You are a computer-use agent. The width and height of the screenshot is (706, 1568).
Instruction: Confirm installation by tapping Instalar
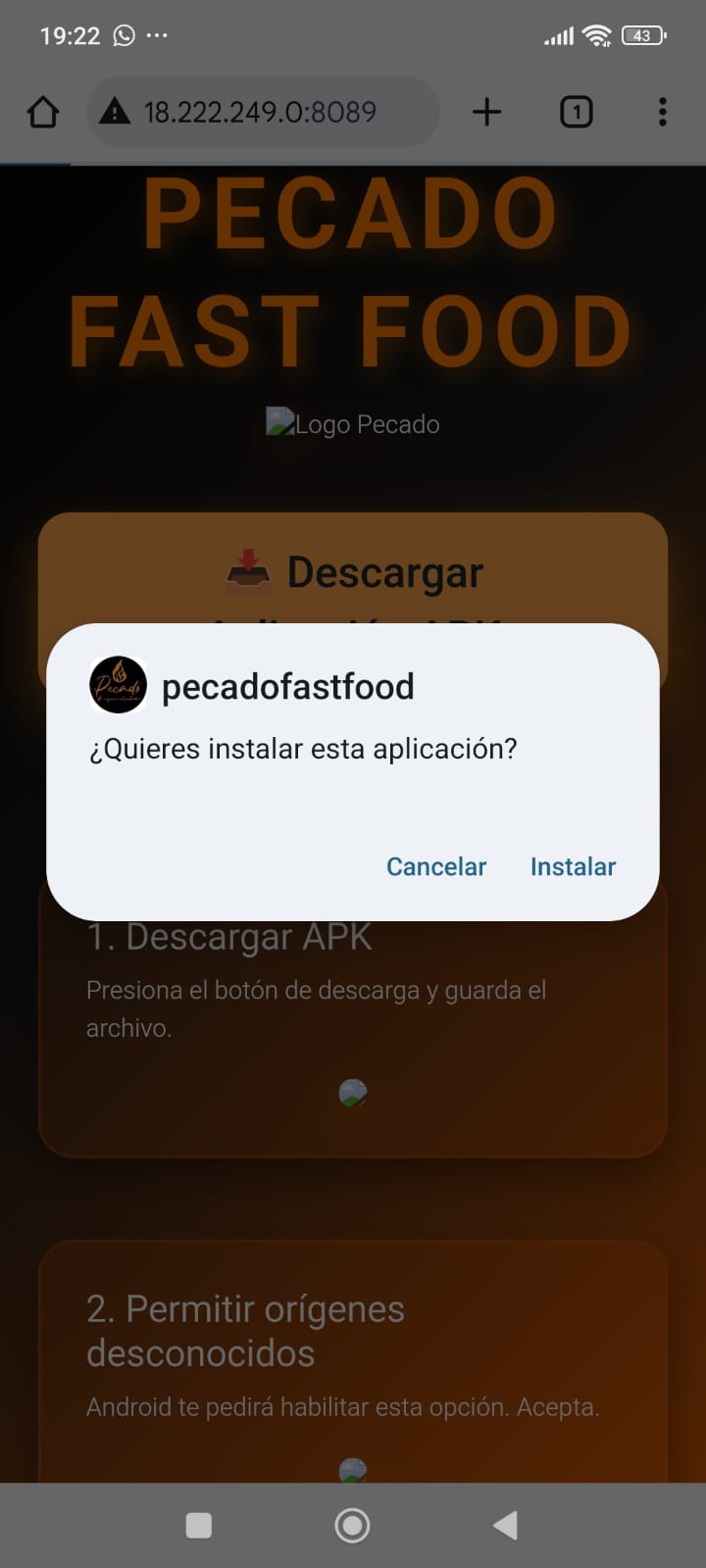573,866
